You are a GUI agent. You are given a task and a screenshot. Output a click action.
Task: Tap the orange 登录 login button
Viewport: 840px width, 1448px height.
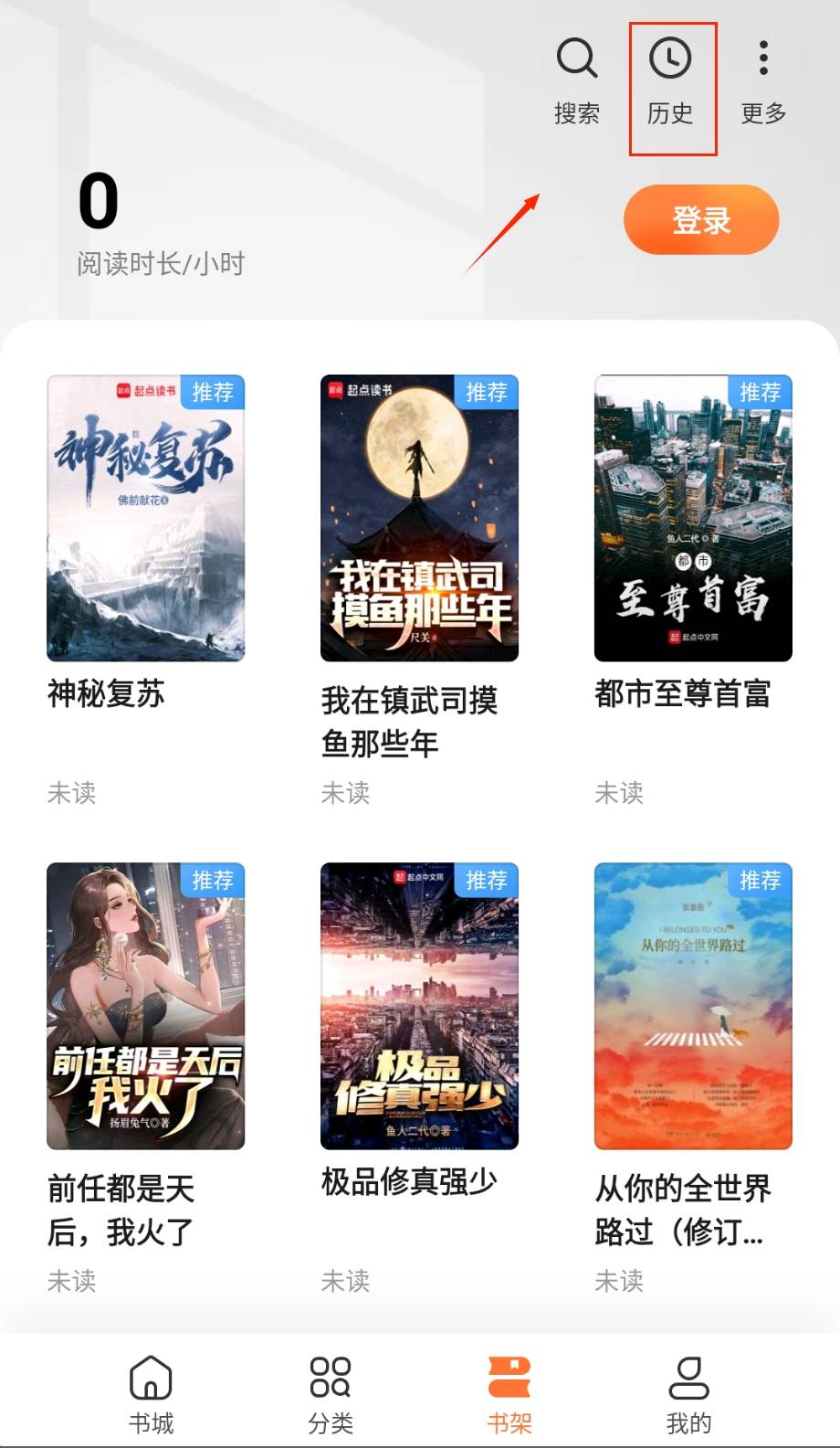[701, 220]
